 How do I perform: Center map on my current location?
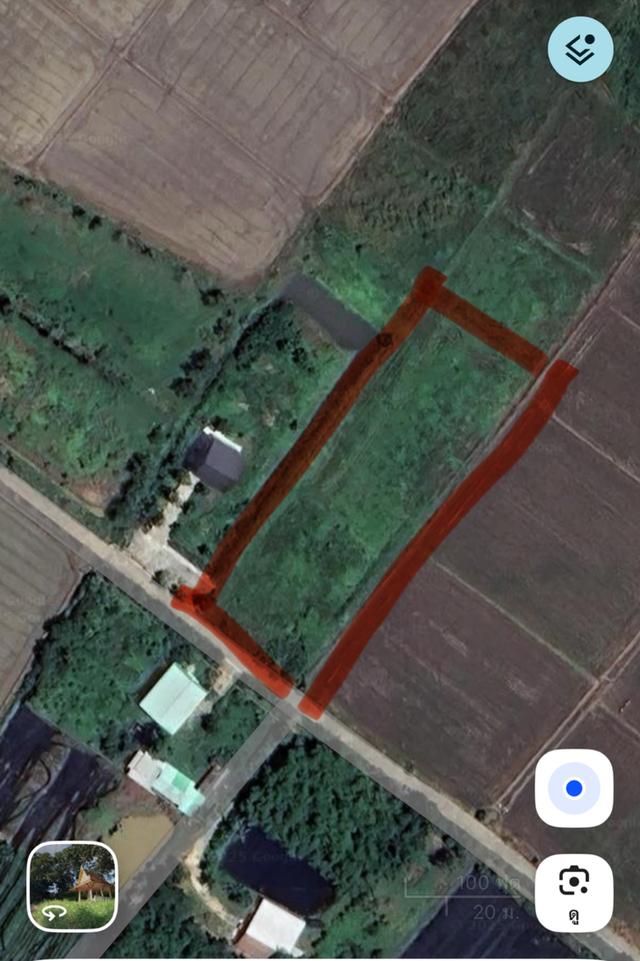(x=574, y=788)
